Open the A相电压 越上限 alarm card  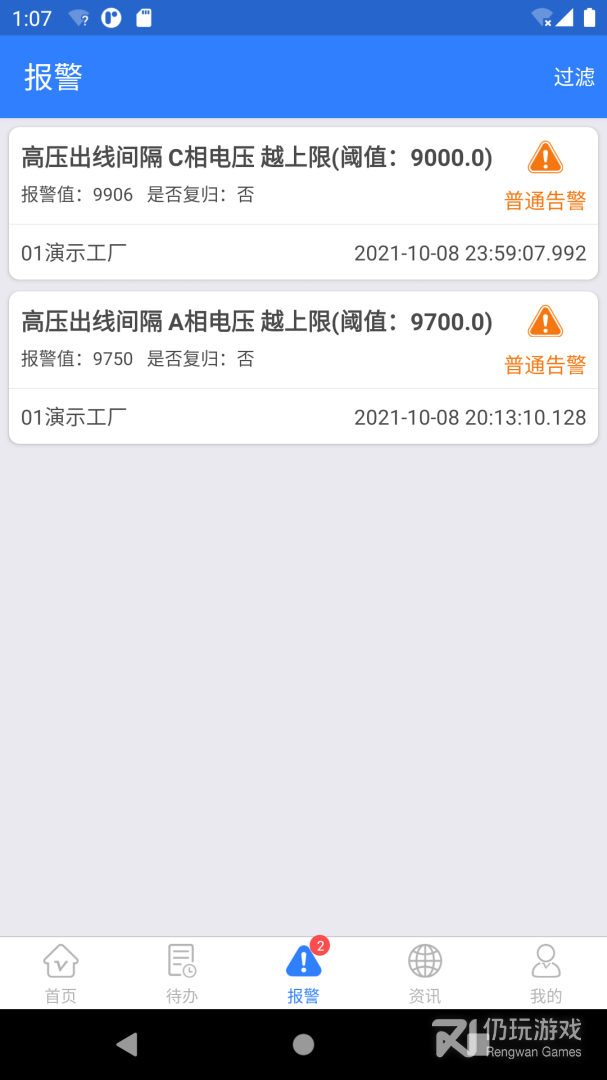(x=303, y=367)
